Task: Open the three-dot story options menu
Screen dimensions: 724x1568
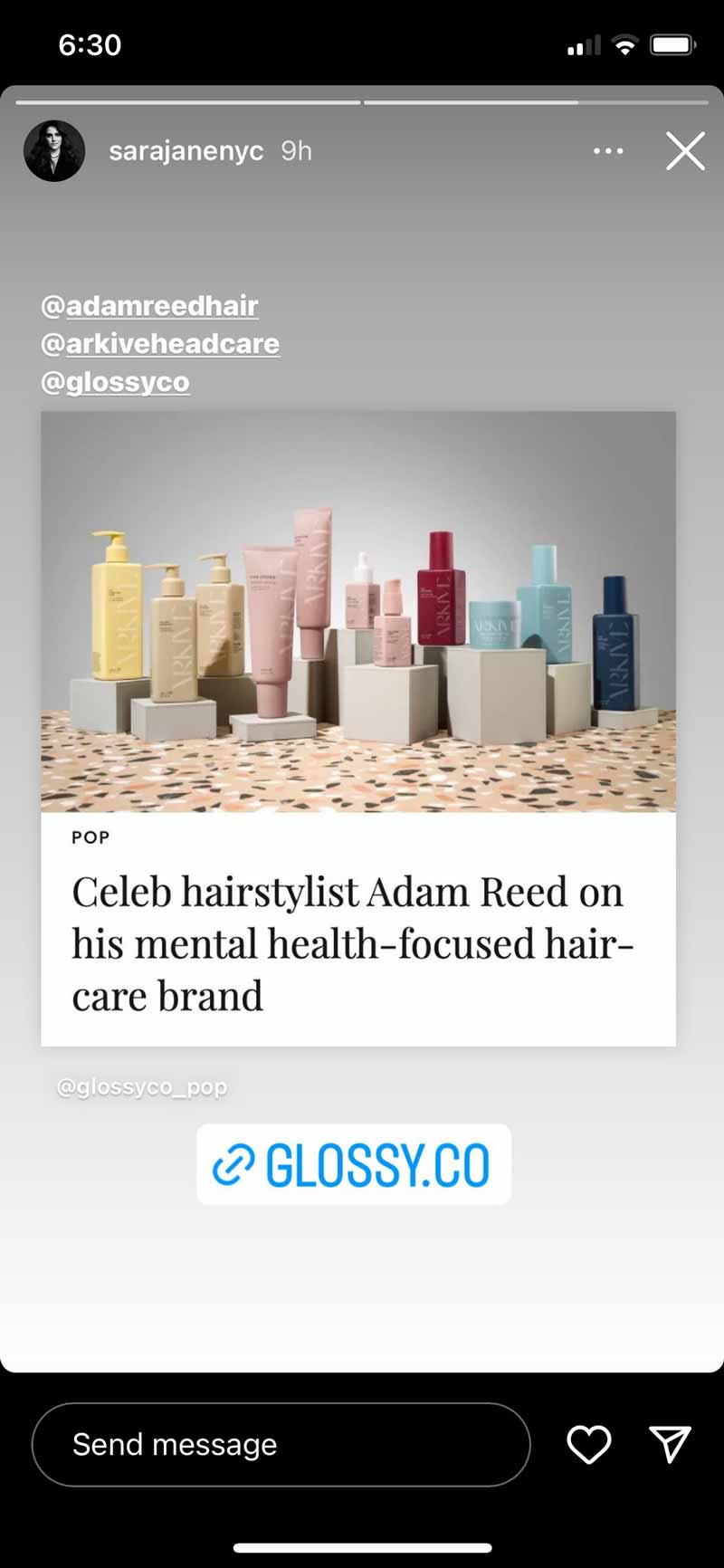Action: (x=608, y=151)
